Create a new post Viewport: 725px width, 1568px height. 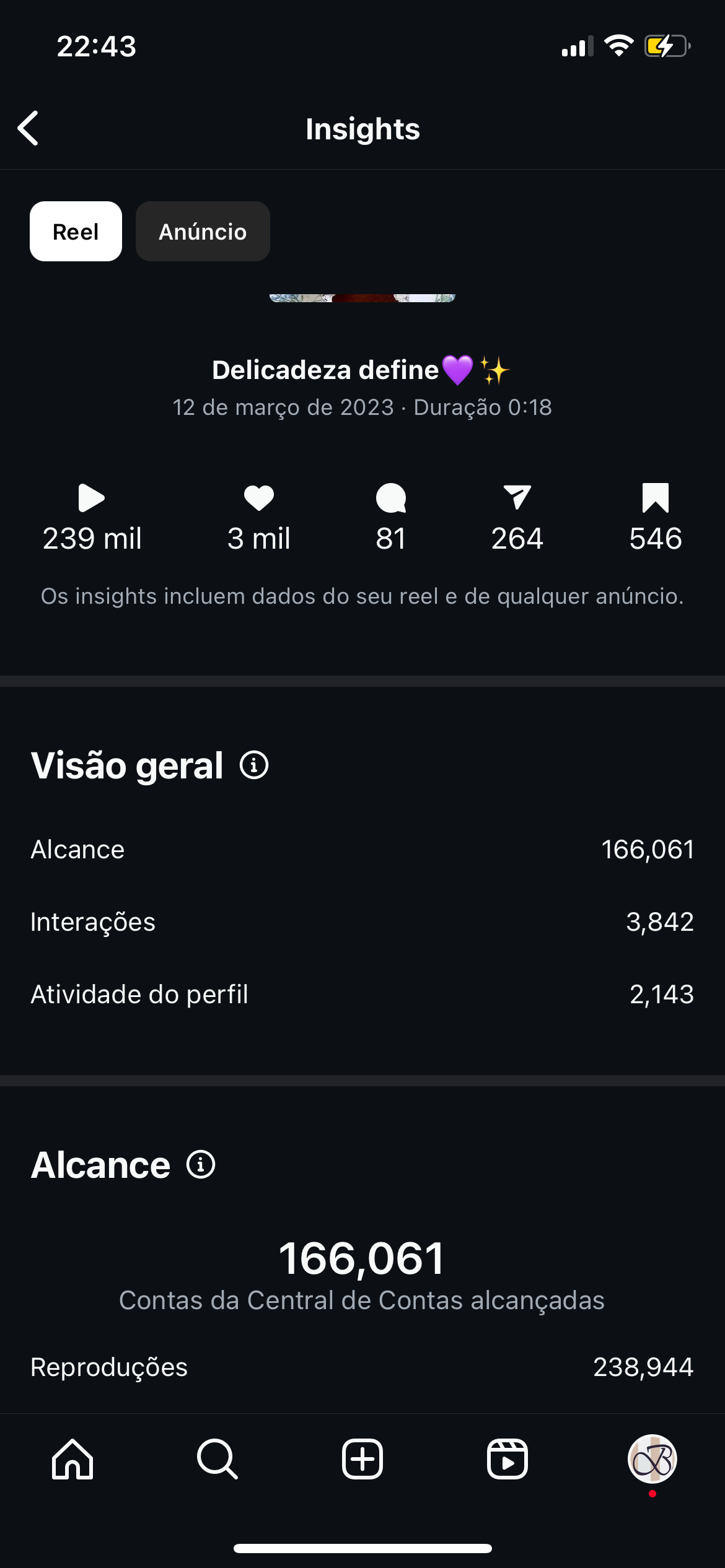pyautogui.click(x=362, y=1459)
